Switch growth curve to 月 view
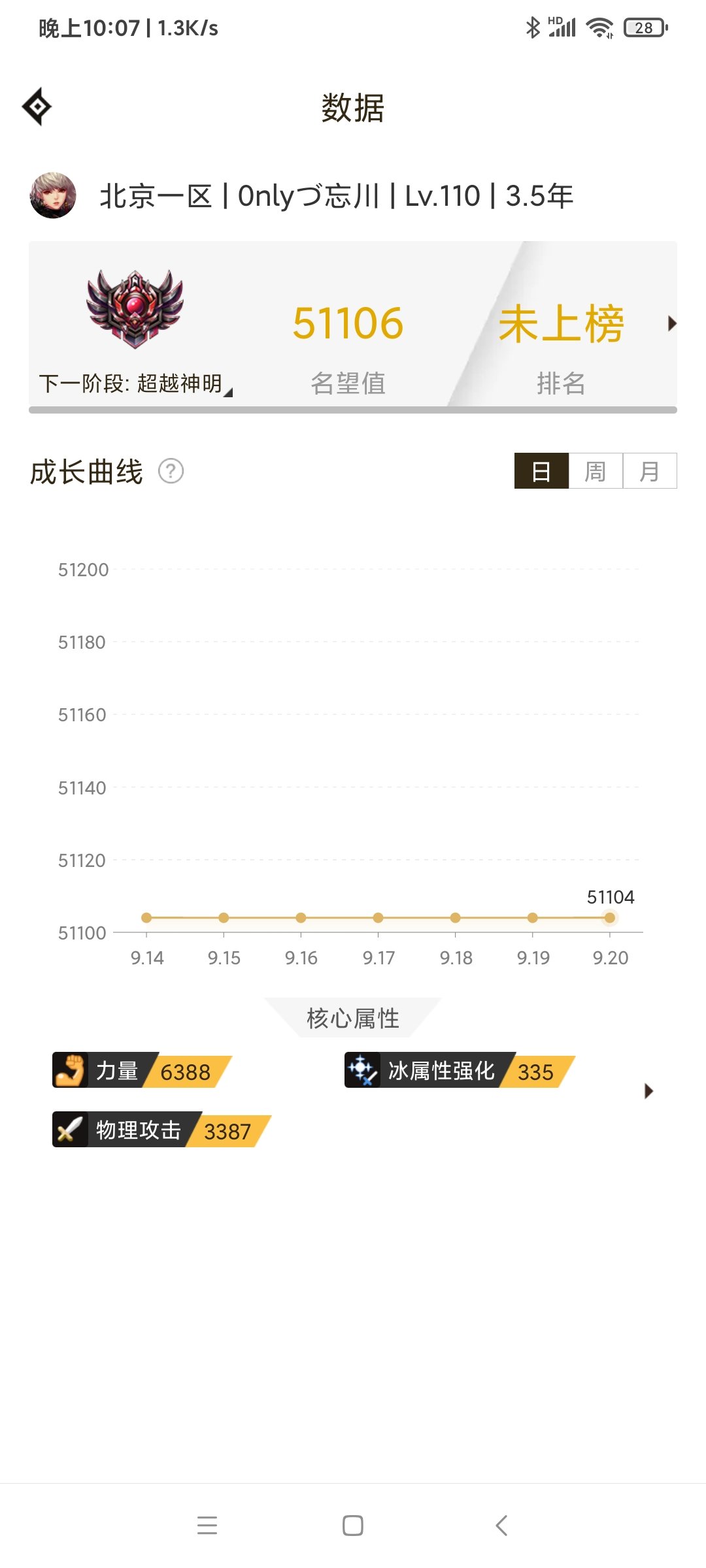 [650, 471]
